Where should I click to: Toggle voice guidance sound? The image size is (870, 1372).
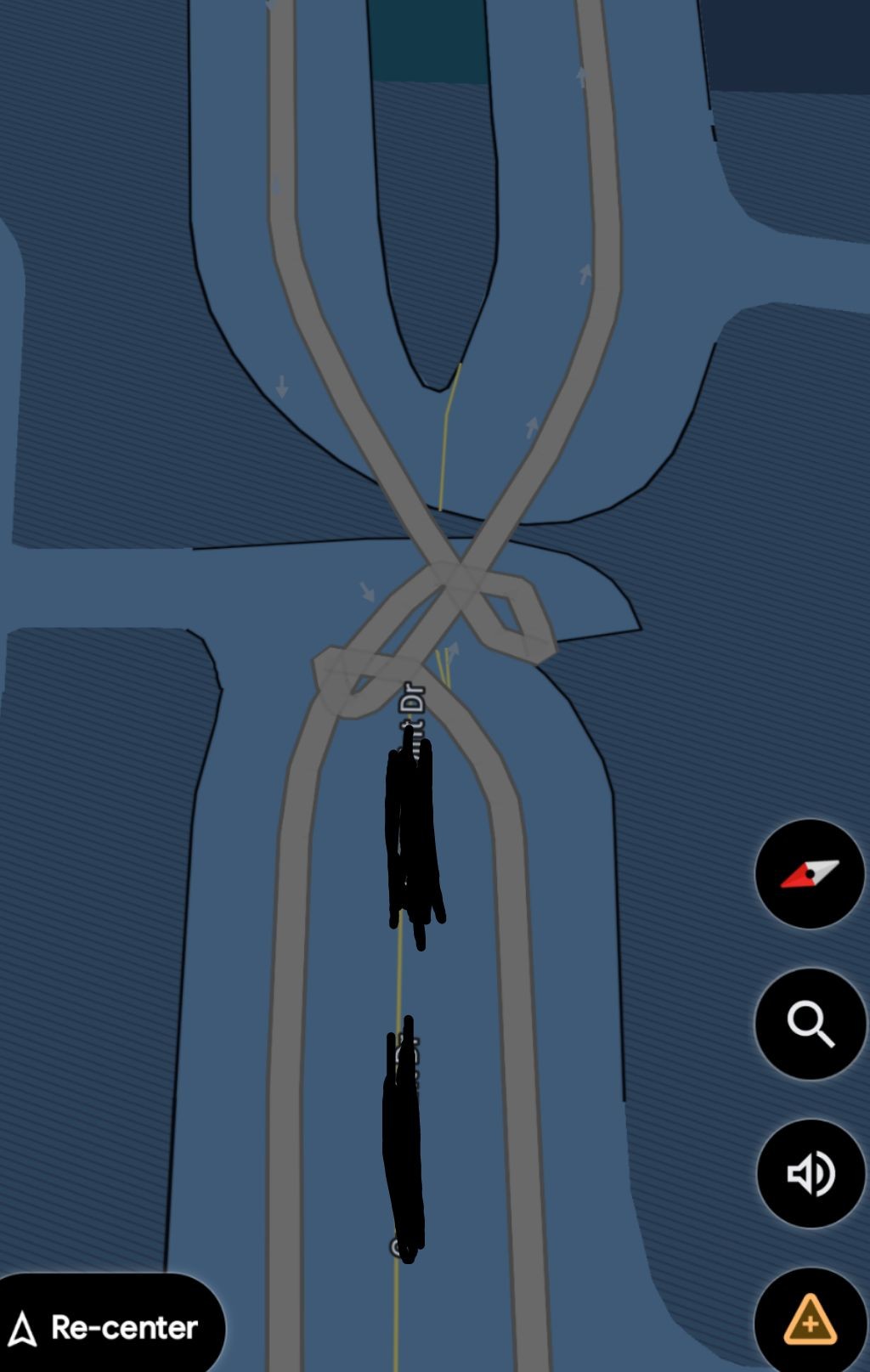click(x=810, y=1173)
